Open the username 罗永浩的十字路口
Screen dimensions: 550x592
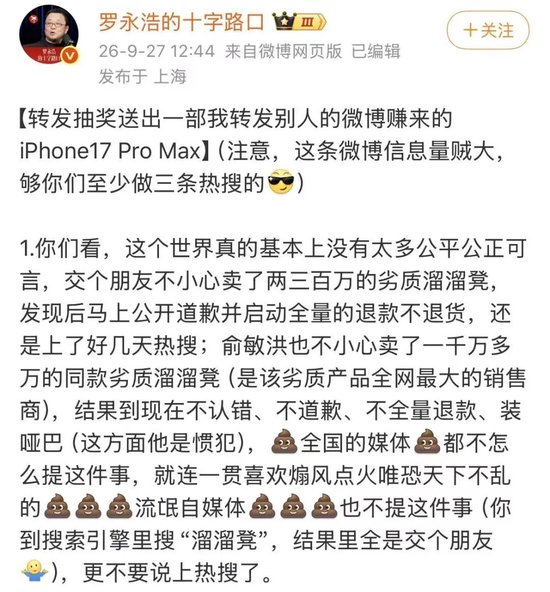coord(182,22)
